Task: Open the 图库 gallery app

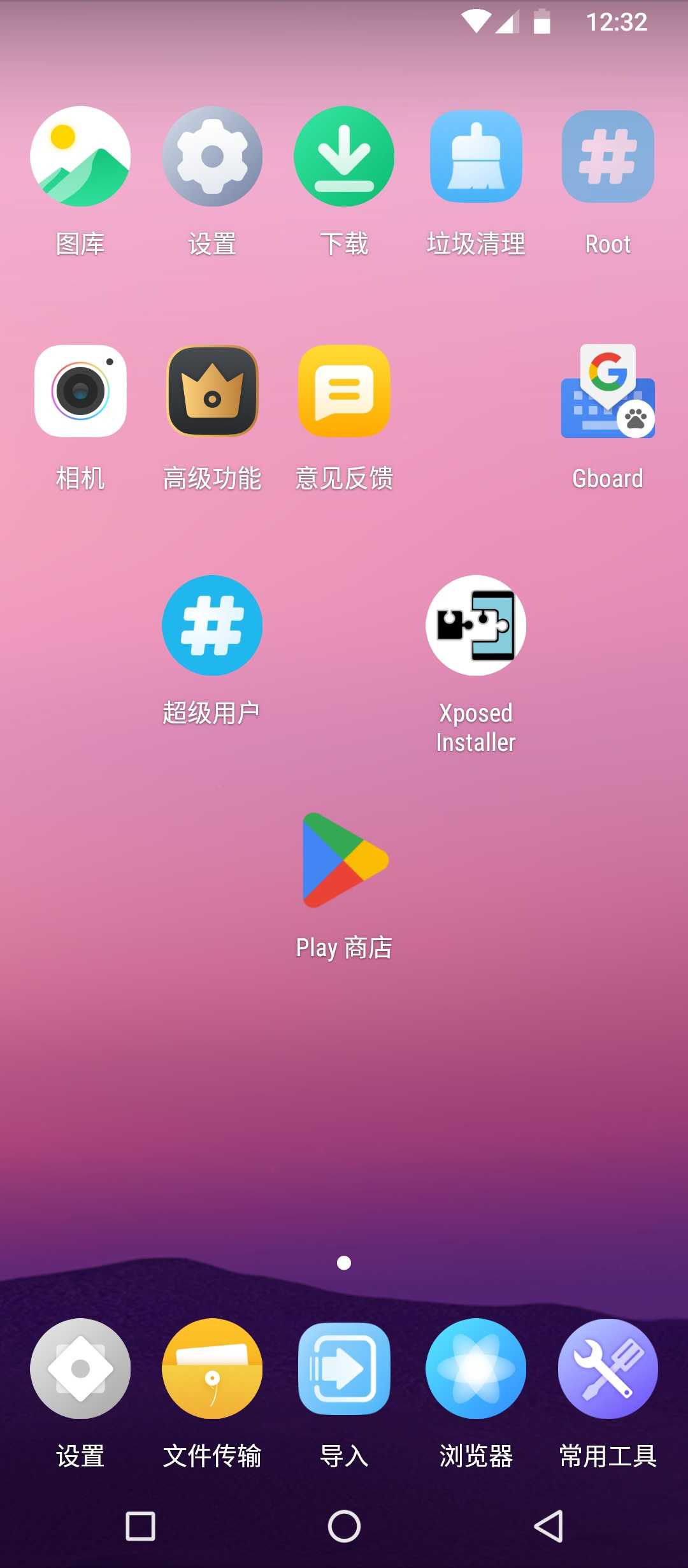Action: (x=80, y=157)
